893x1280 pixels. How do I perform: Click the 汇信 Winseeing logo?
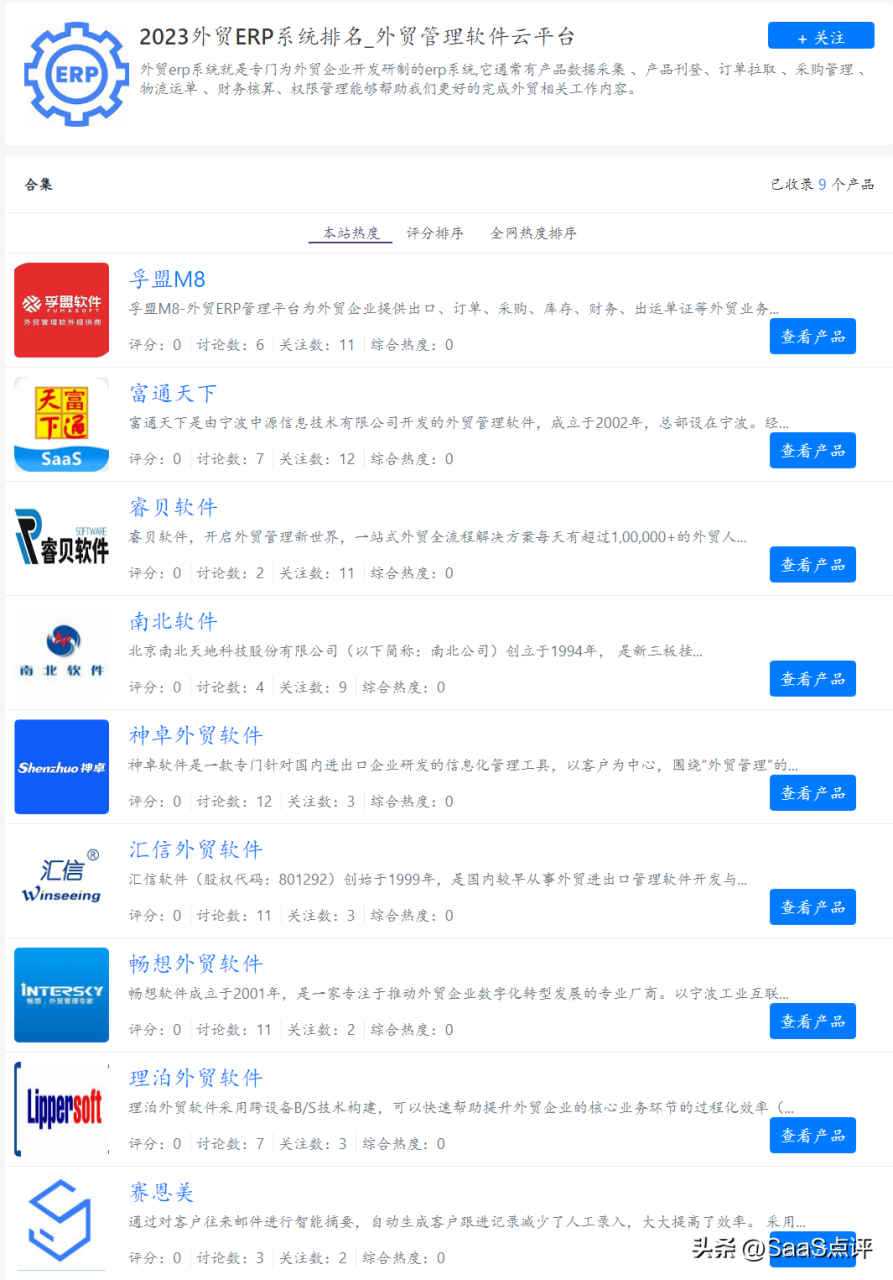point(61,880)
